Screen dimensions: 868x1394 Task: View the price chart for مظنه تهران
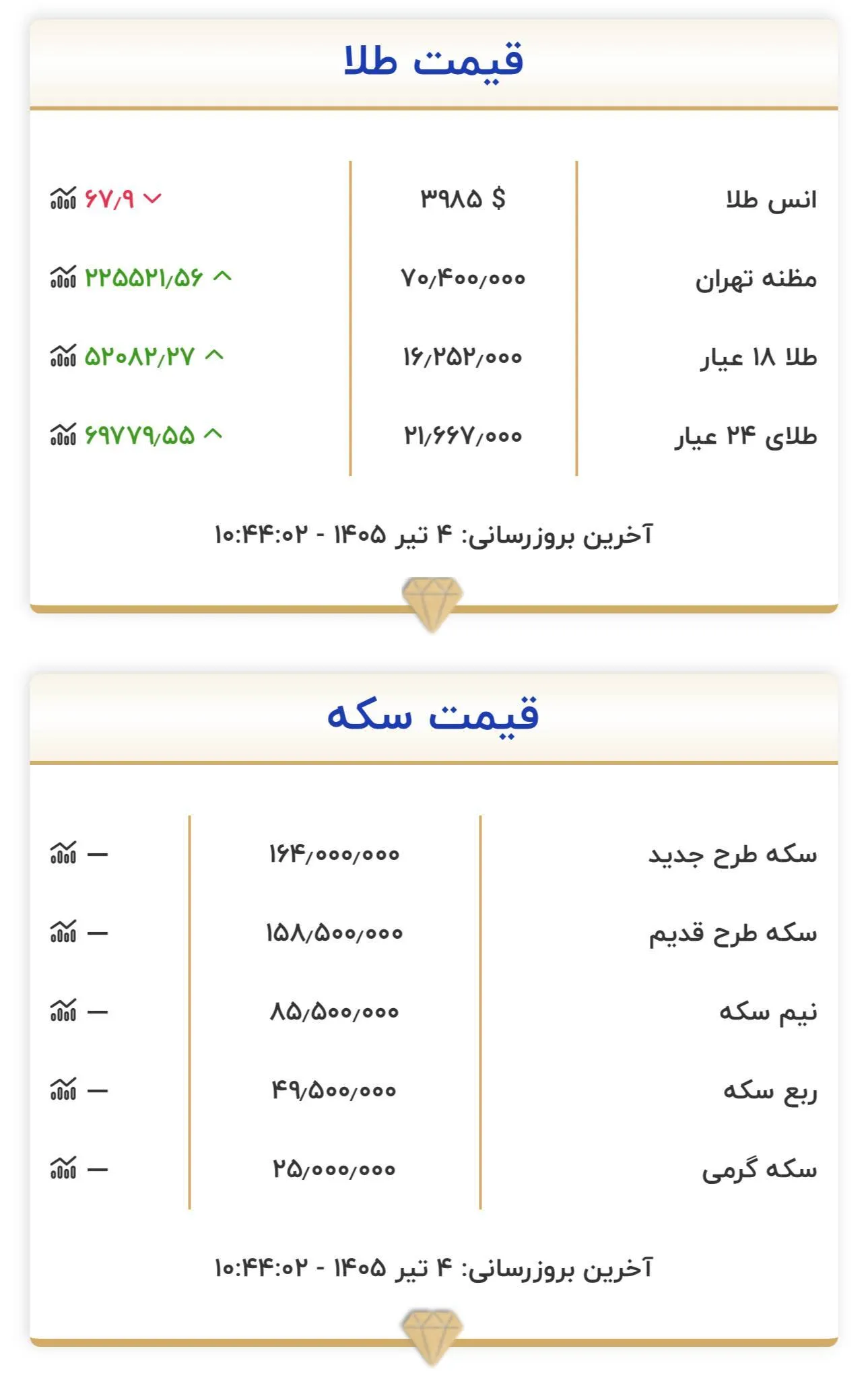[63, 277]
